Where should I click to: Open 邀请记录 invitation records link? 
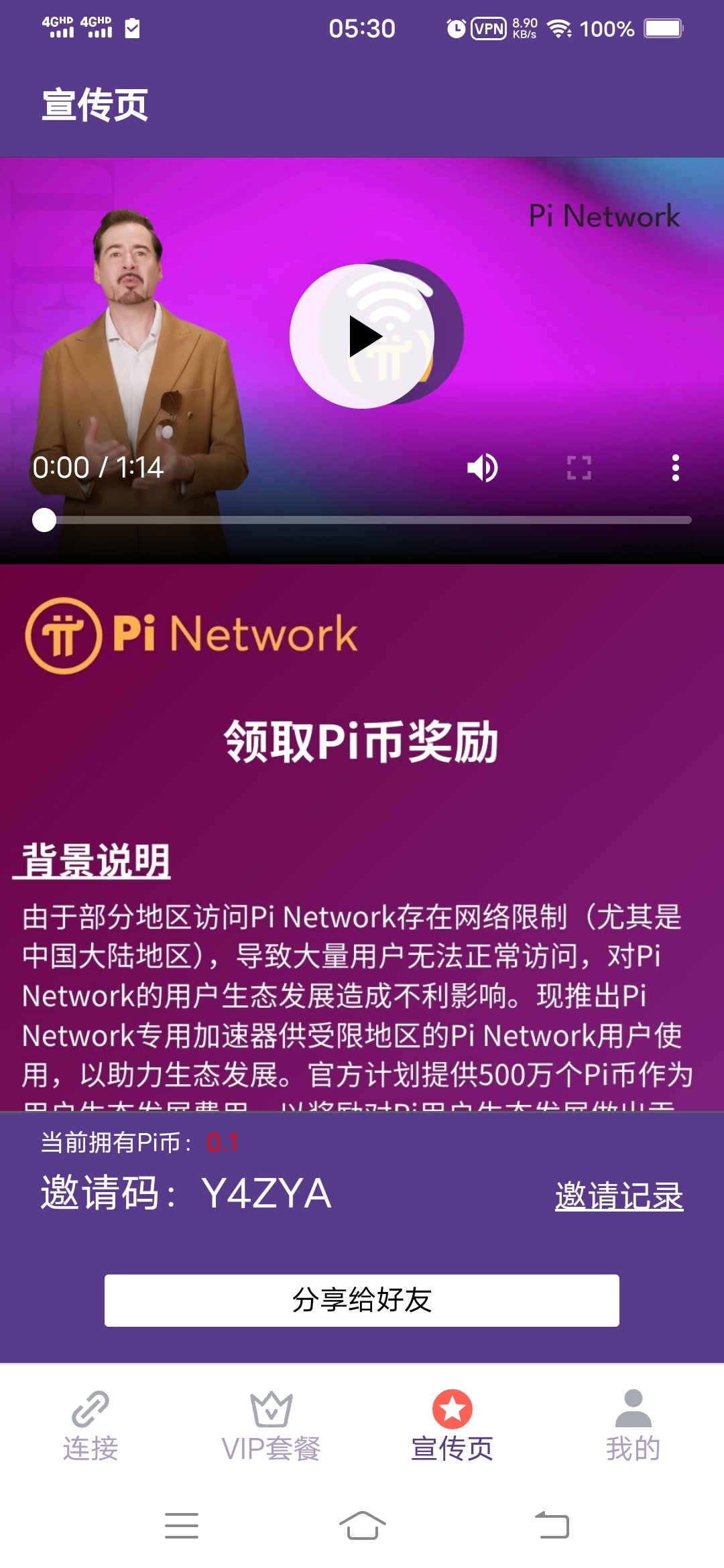(x=619, y=1196)
